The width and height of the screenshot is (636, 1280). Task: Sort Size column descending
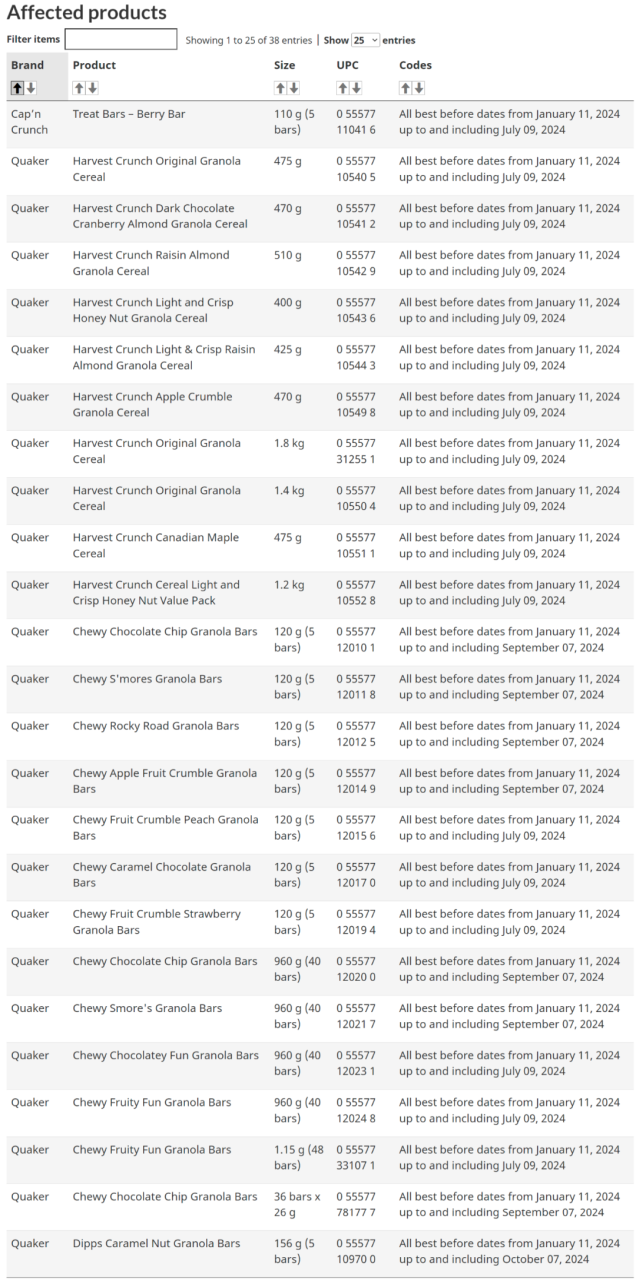tap(294, 88)
